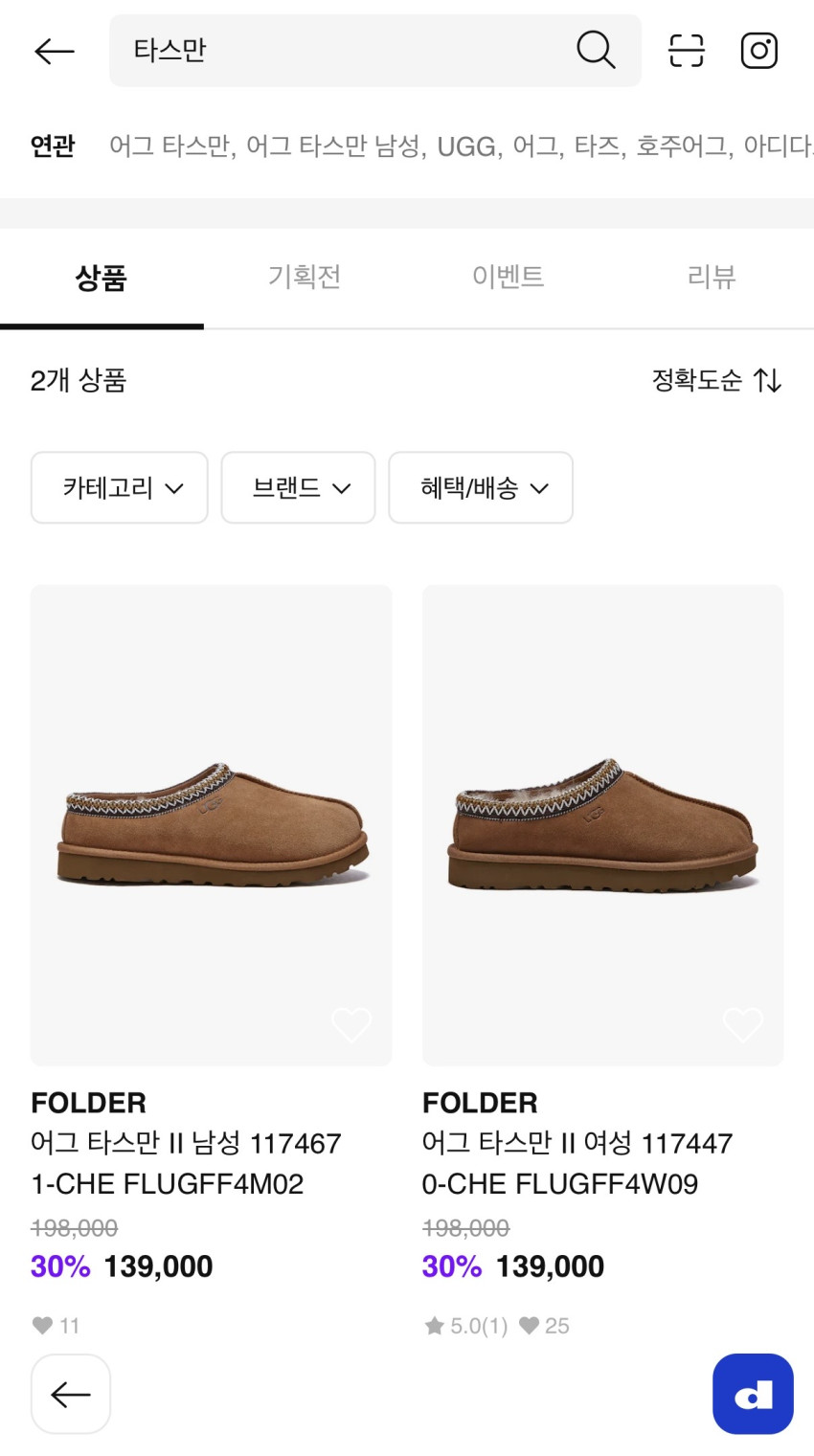The image size is (814, 1456).
Task: Tap the blue floating d button
Action: pos(753,1394)
